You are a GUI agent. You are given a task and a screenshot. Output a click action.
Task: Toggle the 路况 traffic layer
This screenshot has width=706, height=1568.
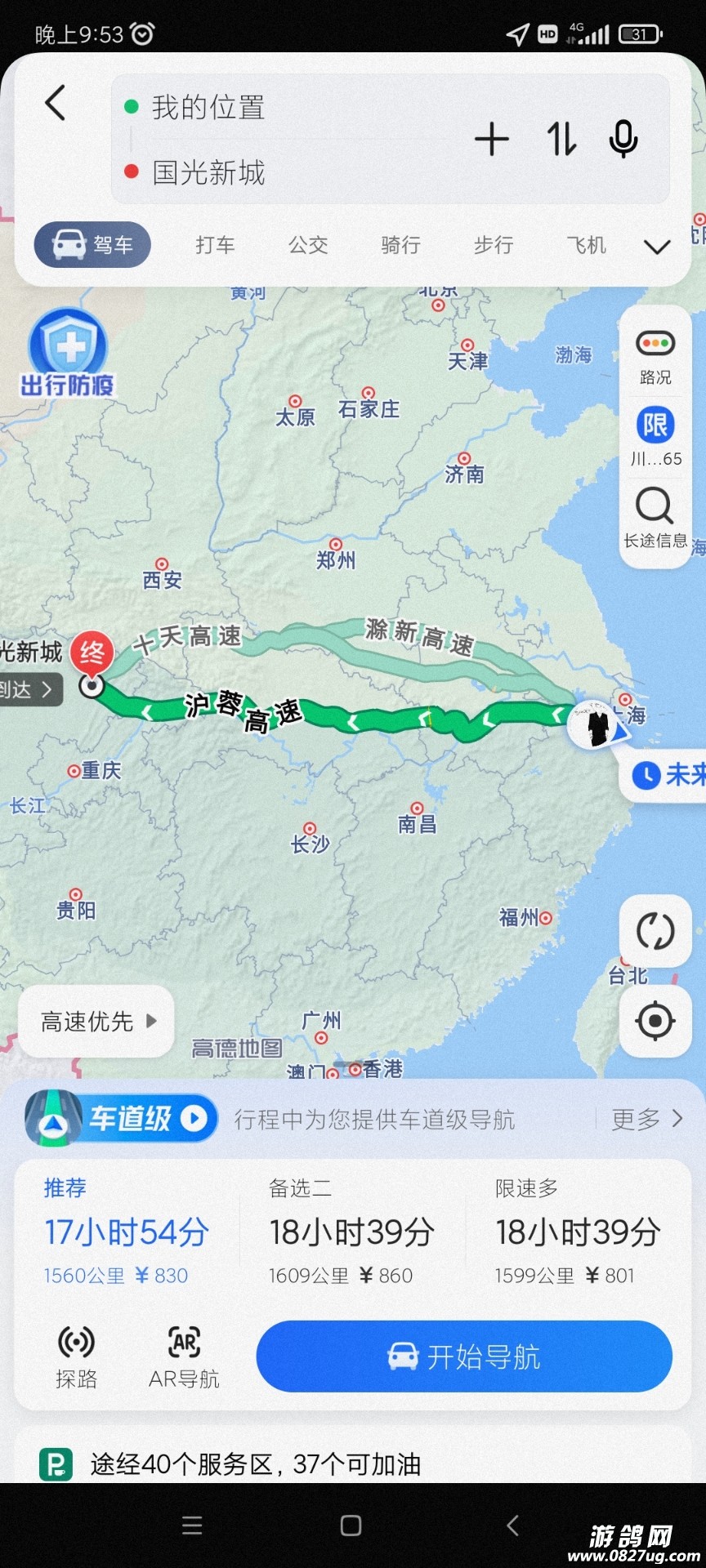(655, 356)
